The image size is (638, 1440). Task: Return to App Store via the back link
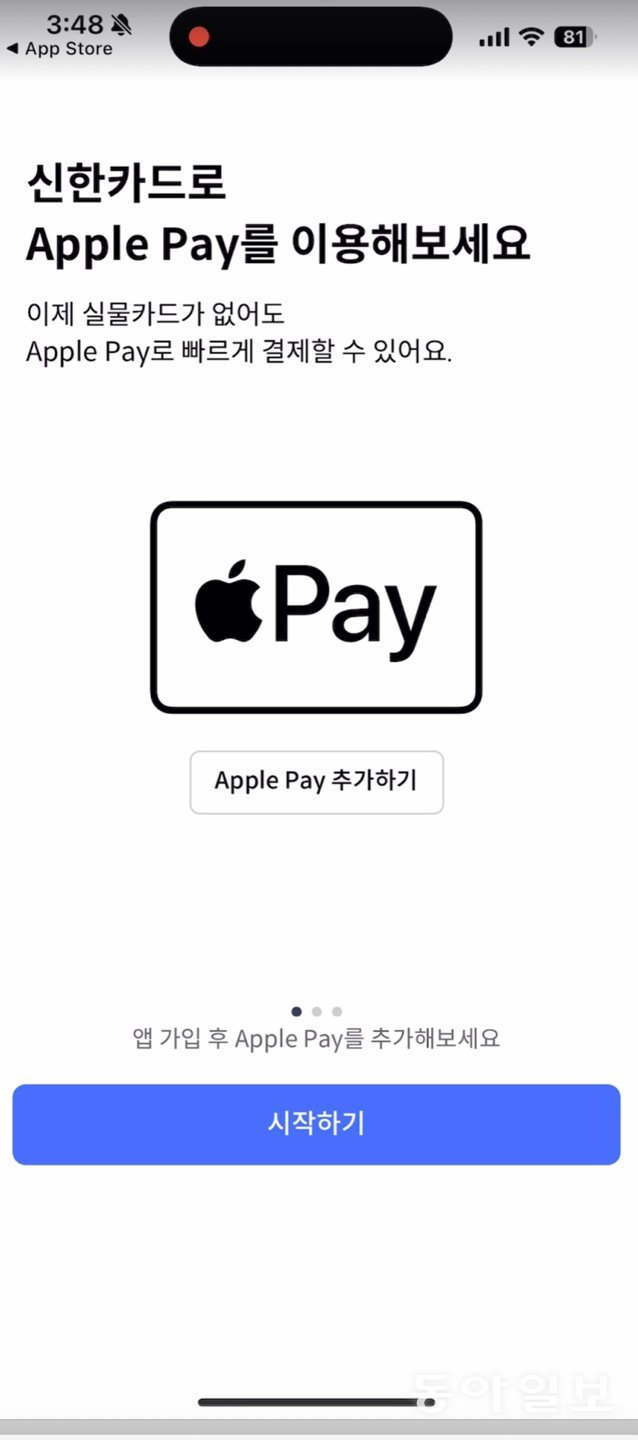59,49
